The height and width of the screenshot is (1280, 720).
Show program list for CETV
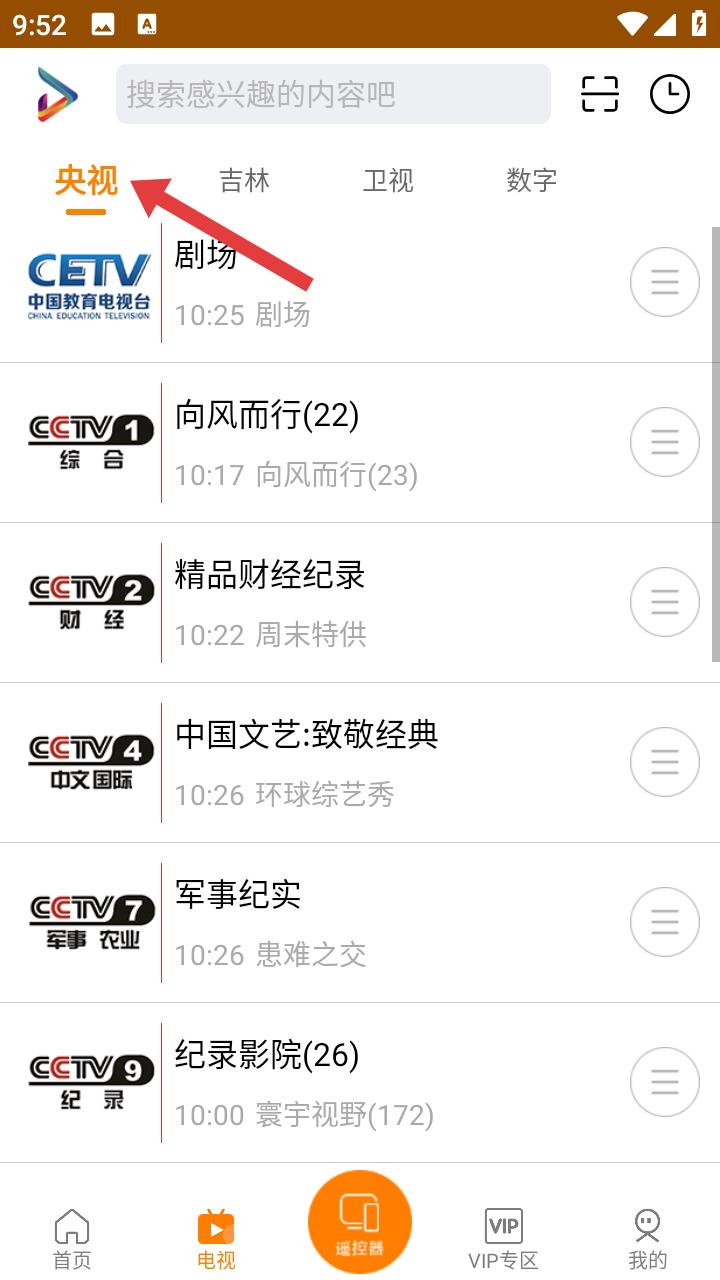coord(665,282)
